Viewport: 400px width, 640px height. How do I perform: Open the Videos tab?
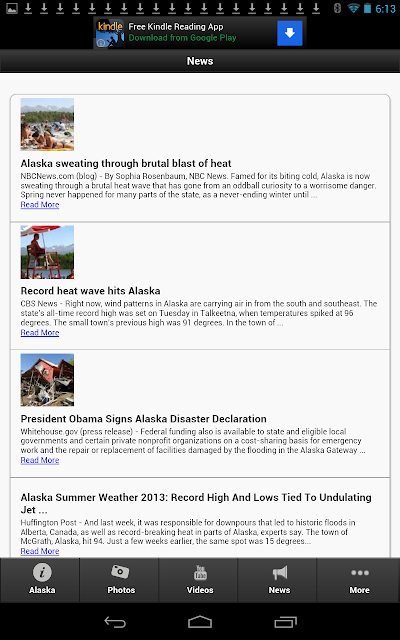coord(198,580)
